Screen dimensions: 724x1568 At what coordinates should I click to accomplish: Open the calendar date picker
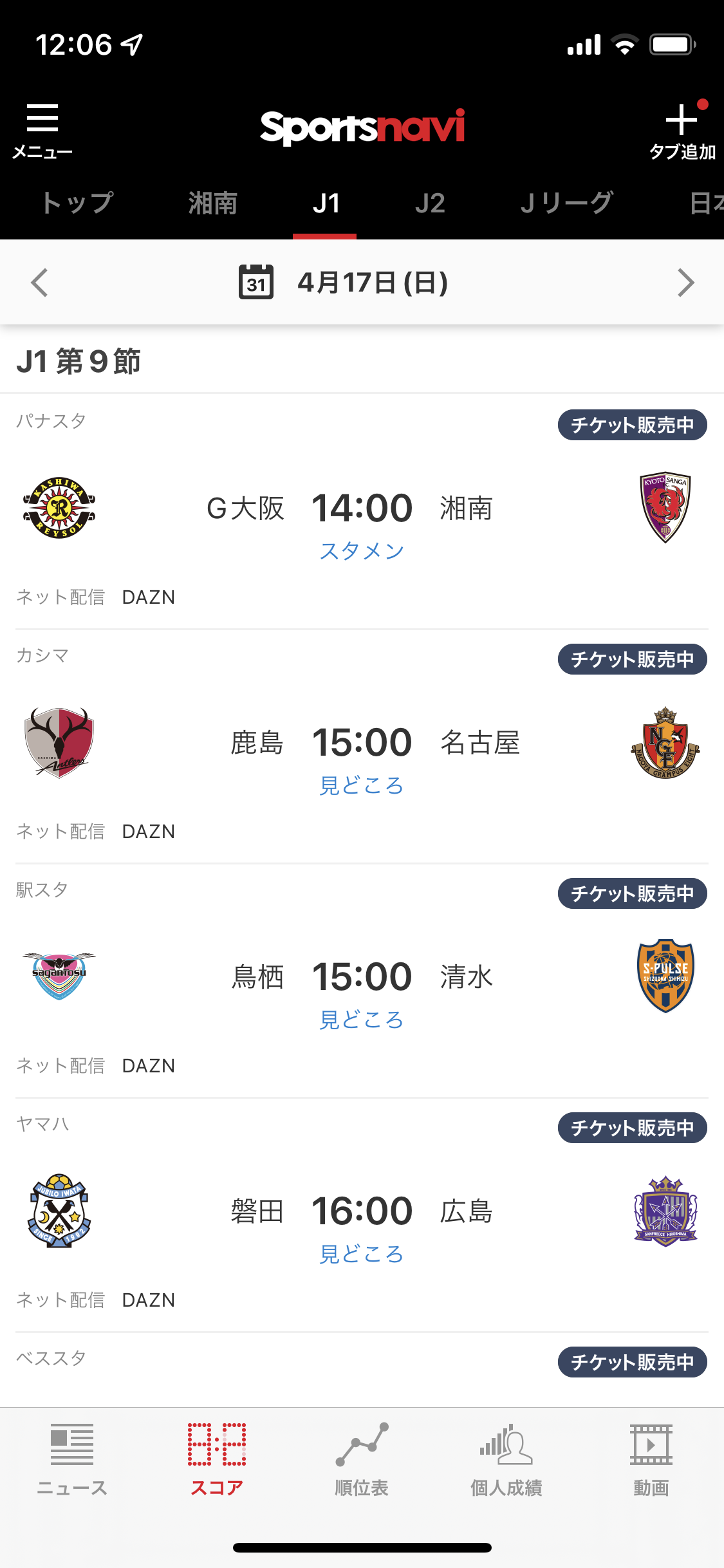[256, 283]
